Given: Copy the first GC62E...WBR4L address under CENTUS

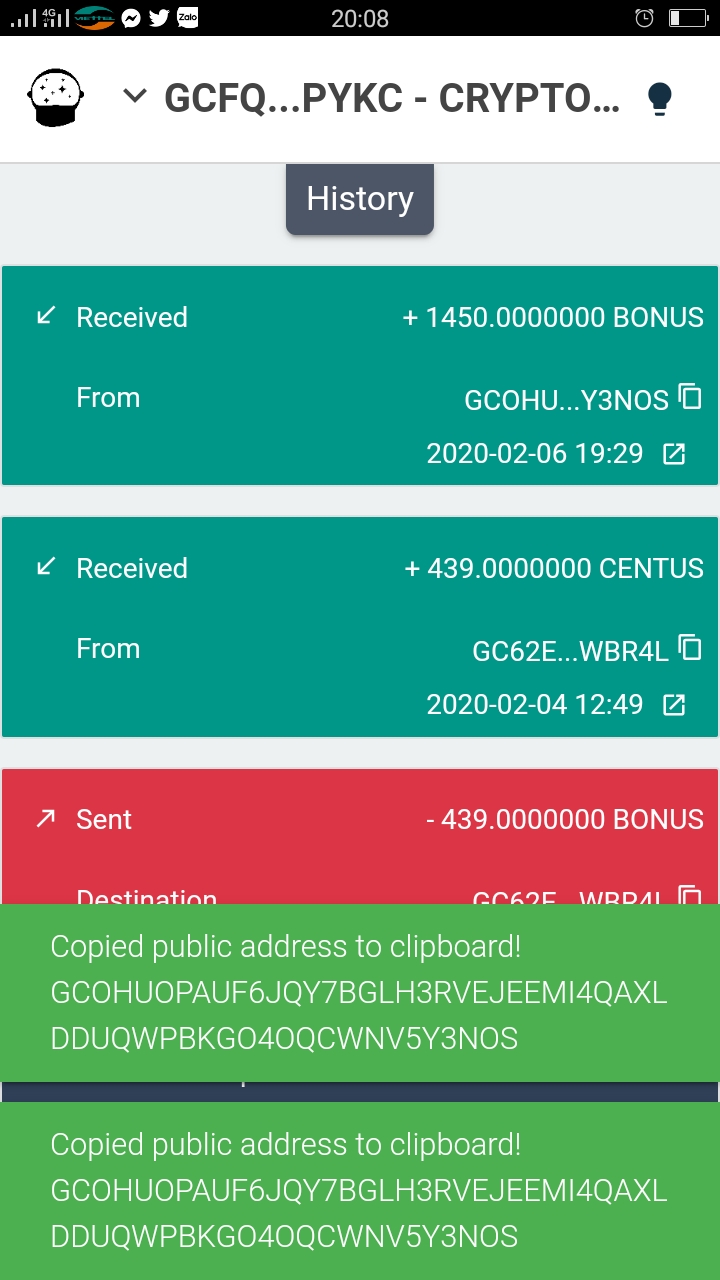Looking at the screenshot, I should click(690, 647).
